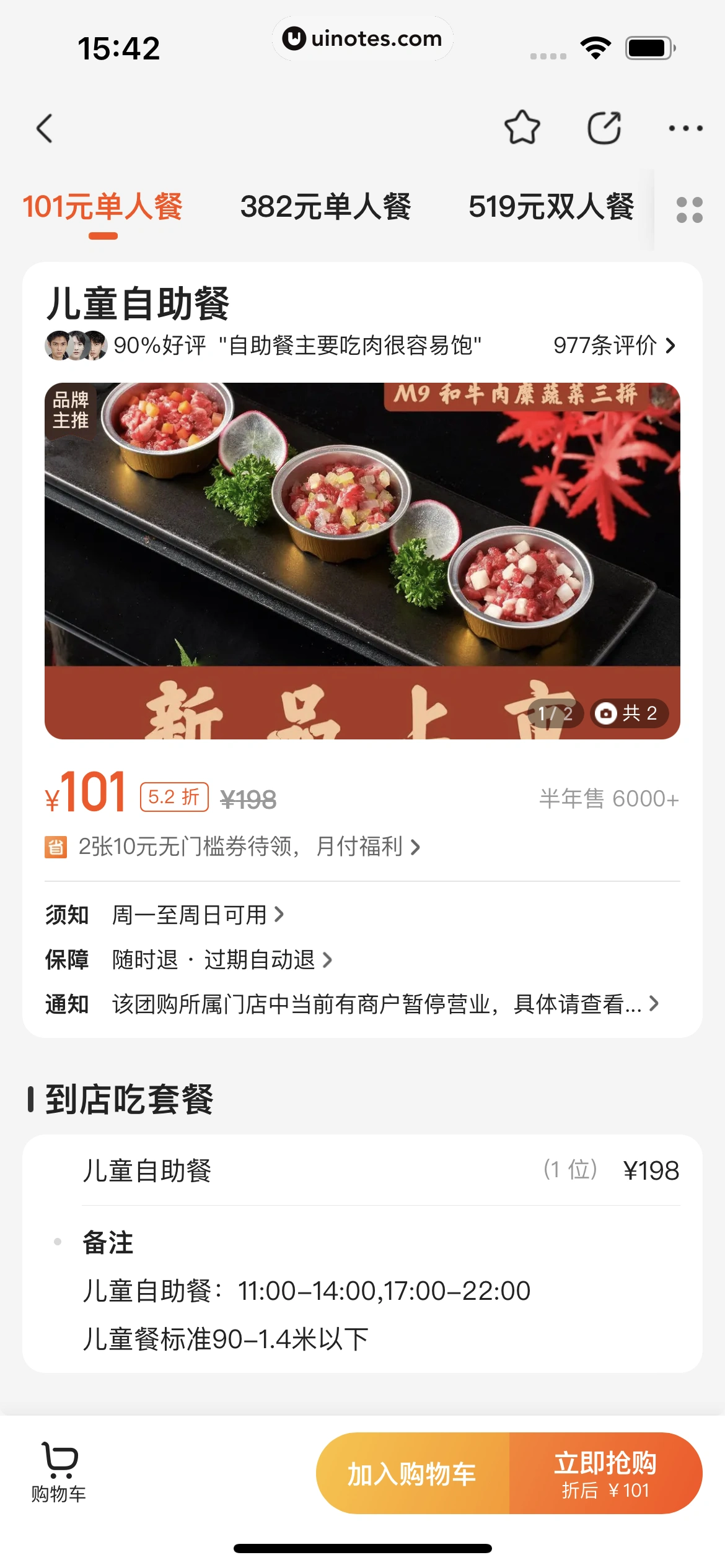View all photos via 共 2 badge
Viewport: 725px width, 1568px height.
(629, 713)
